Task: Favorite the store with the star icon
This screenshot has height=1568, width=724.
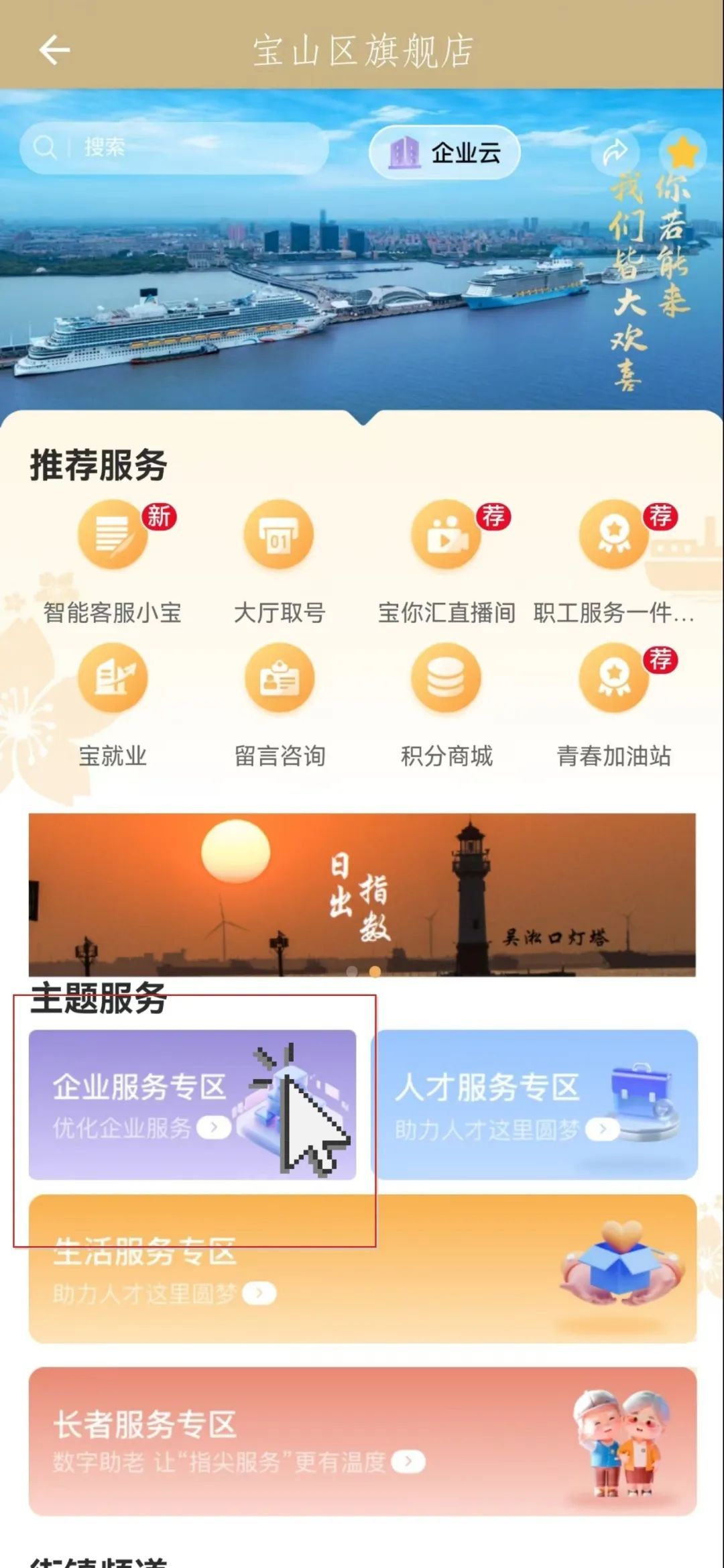Action: [x=682, y=152]
